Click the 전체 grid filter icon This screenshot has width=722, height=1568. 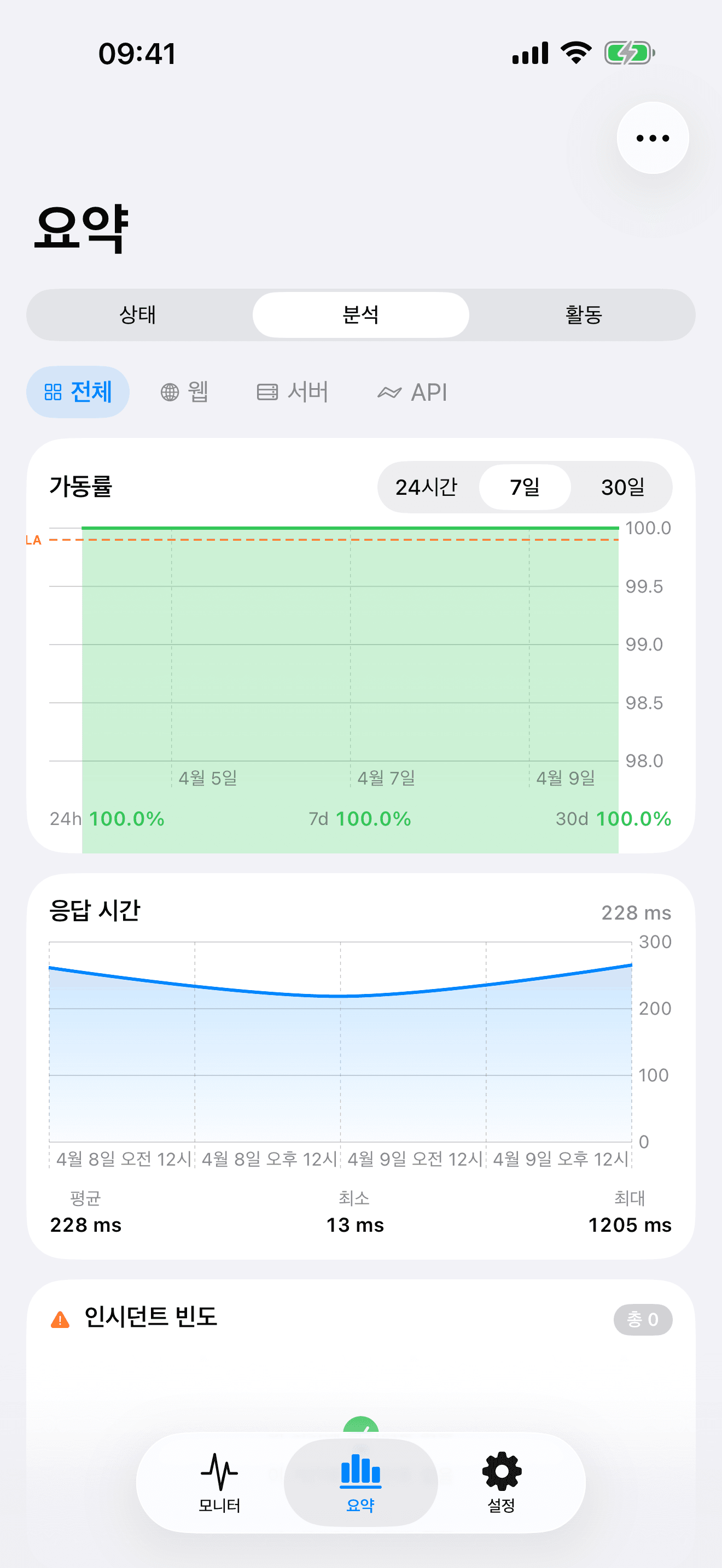click(x=53, y=392)
